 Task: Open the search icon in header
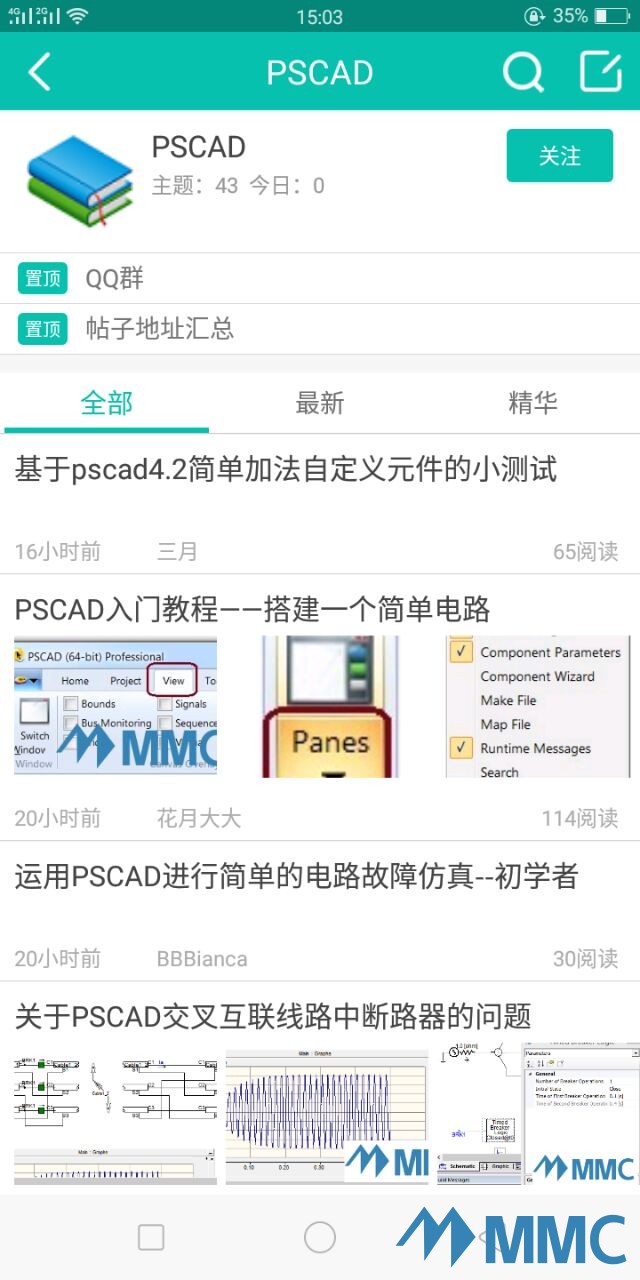(522, 73)
